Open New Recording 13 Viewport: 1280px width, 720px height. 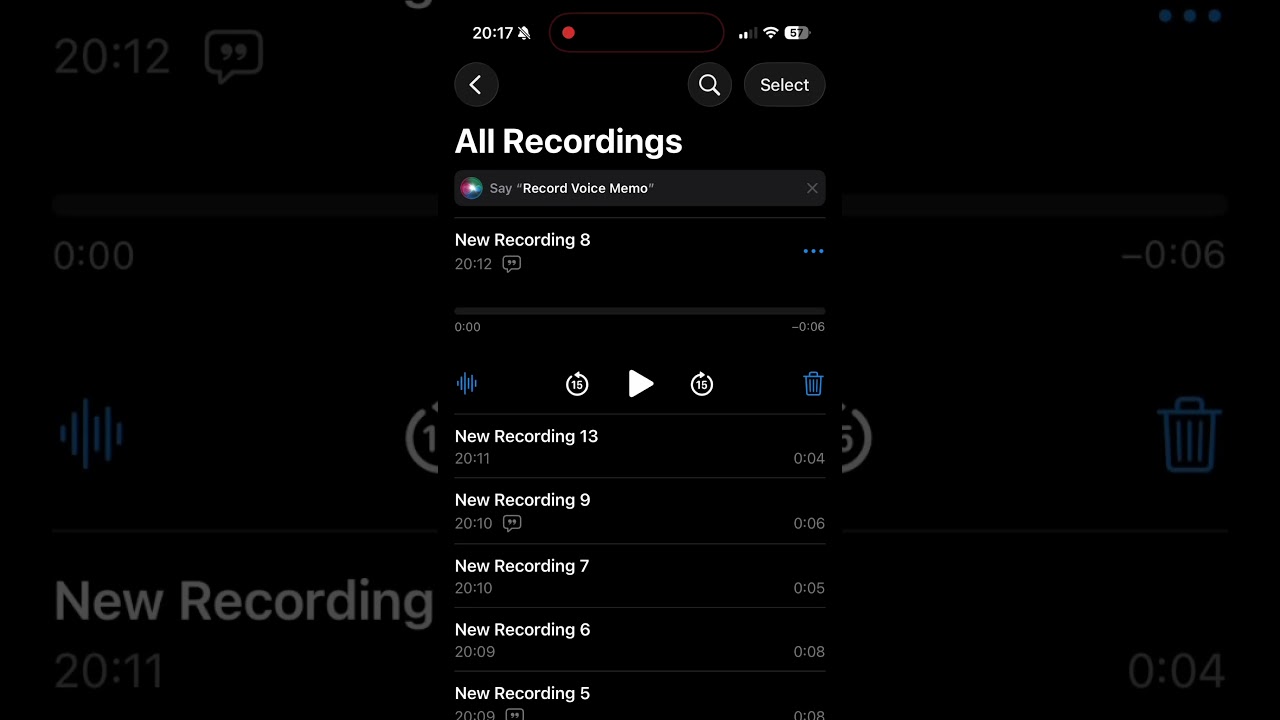point(640,446)
